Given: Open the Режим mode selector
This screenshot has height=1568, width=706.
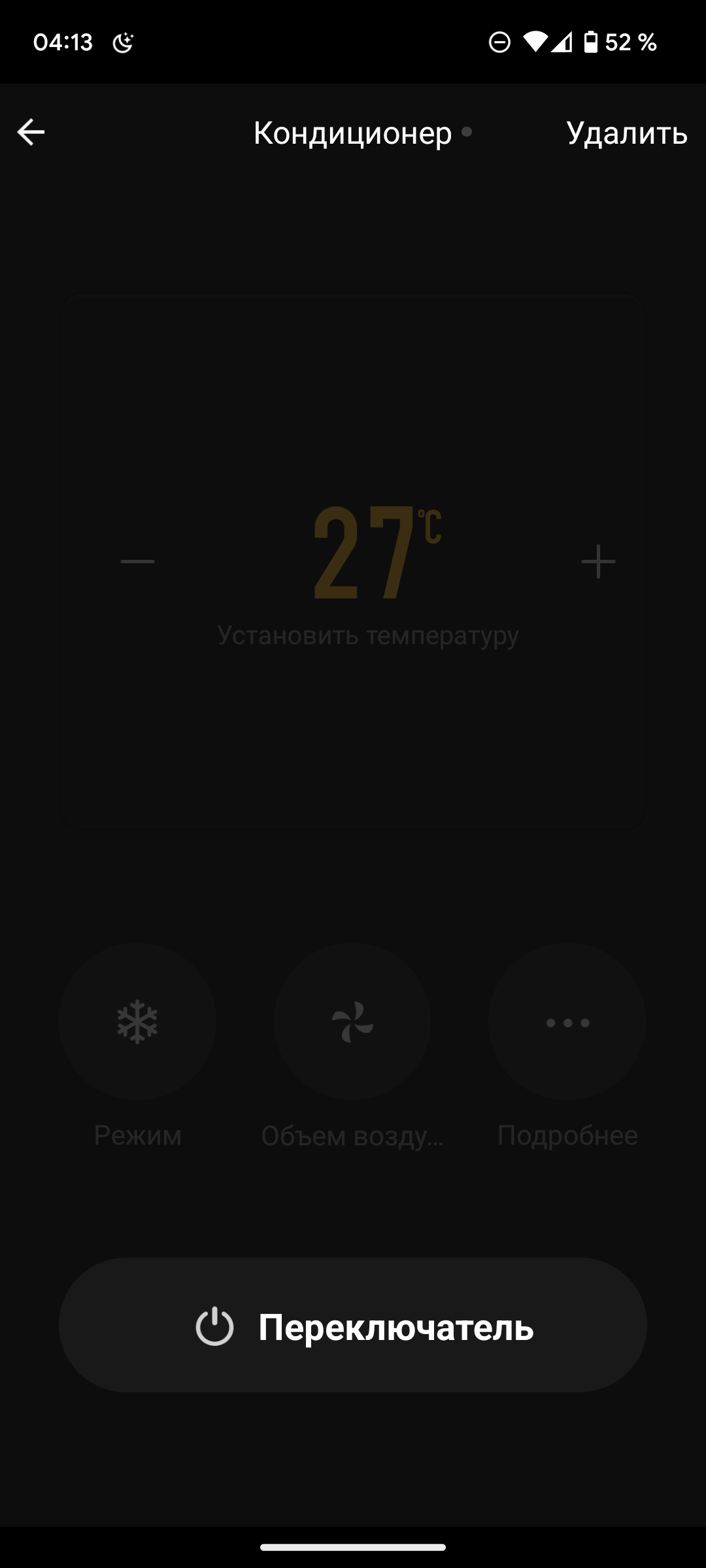Looking at the screenshot, I should pyautogui.click(x=137, y=1021).
